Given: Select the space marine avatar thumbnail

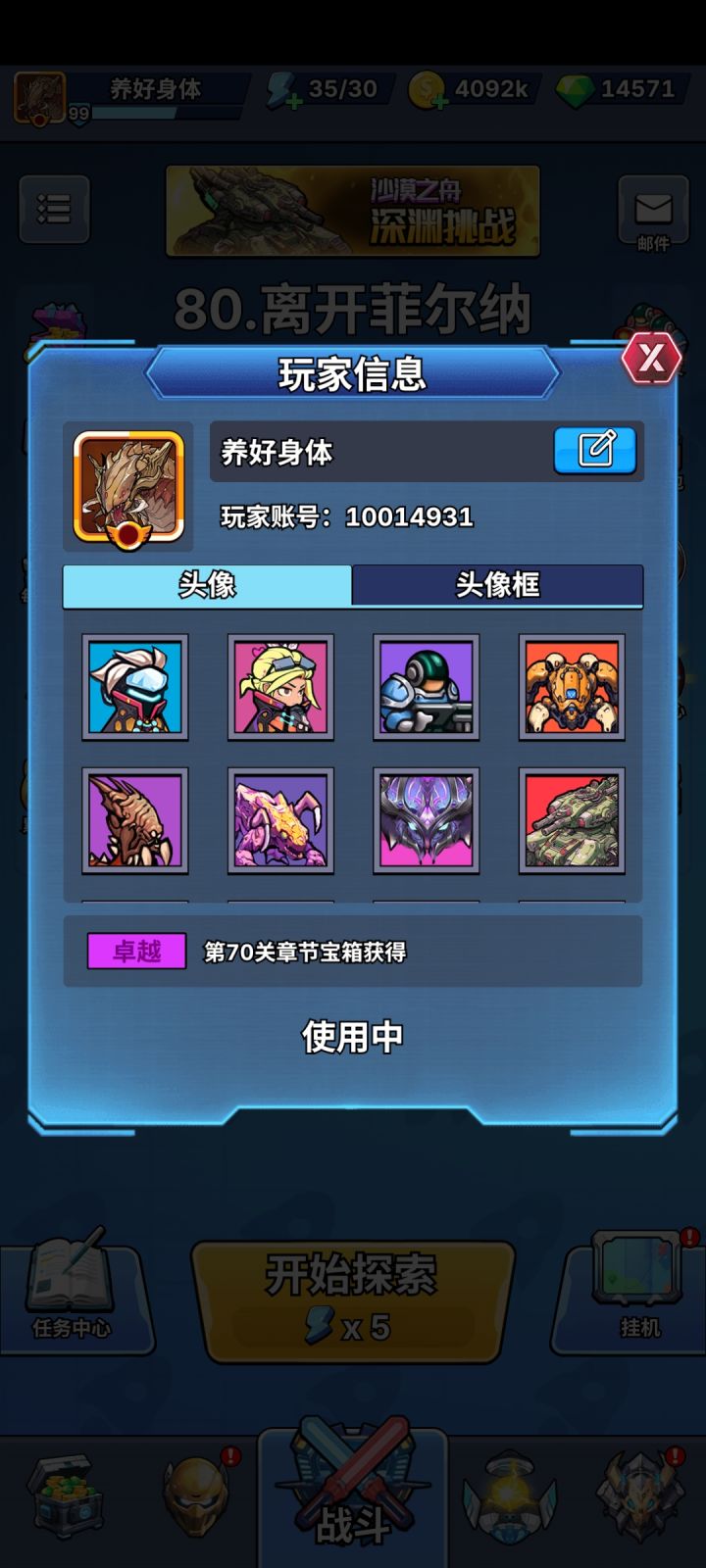Looking at the screenshot, I should 427,686.
